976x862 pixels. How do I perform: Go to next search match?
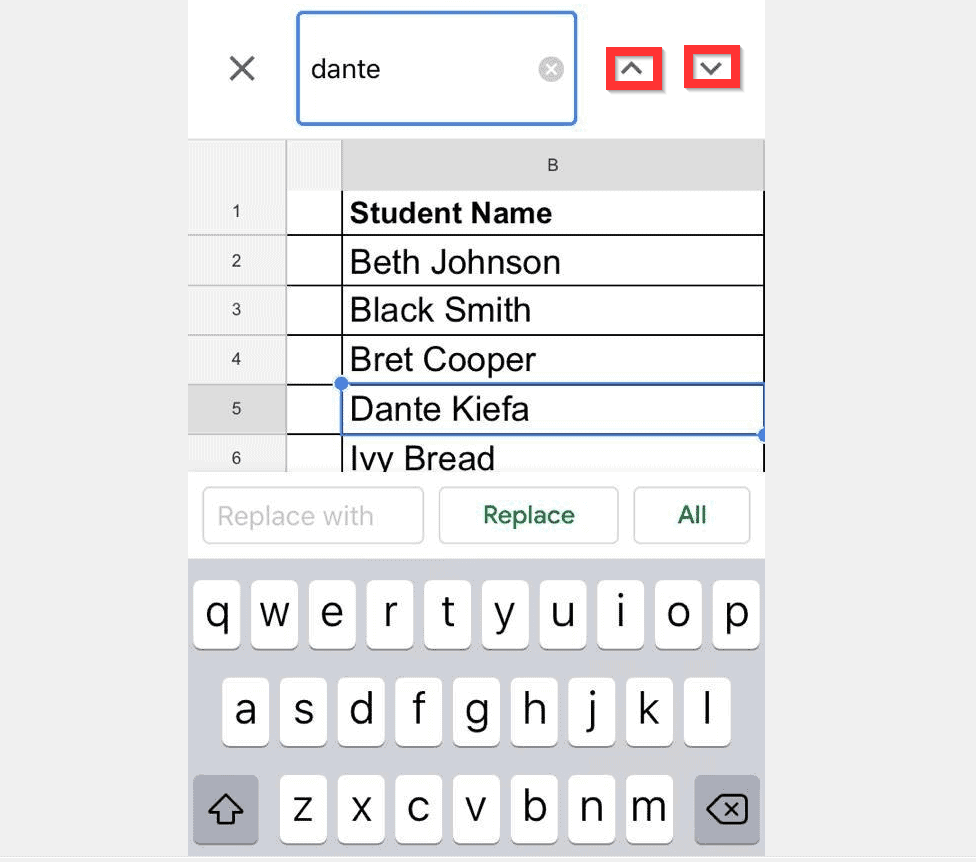click(x=711, y=68)
